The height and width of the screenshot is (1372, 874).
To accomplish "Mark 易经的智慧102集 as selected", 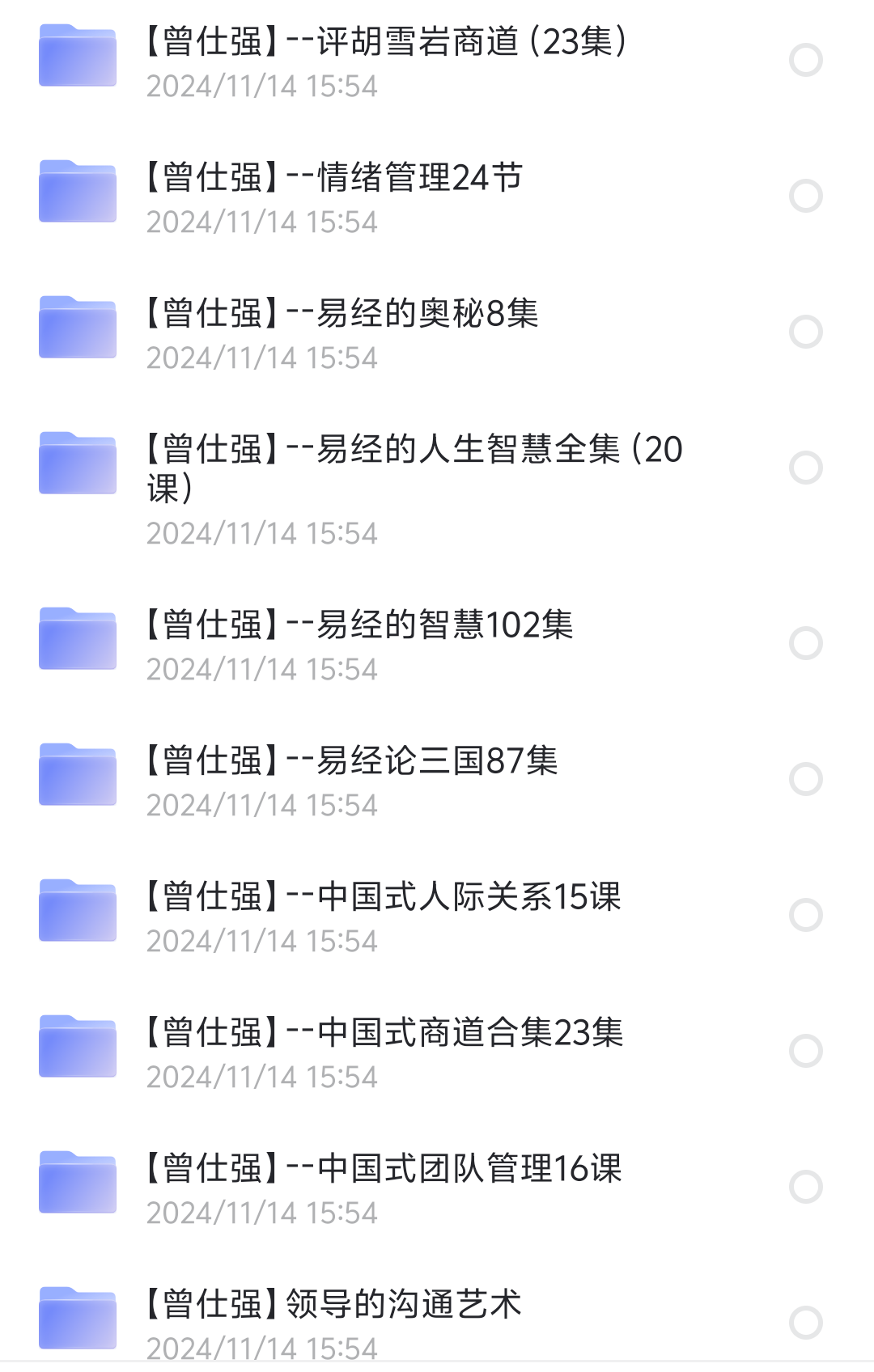I will [x=806, y=644].
